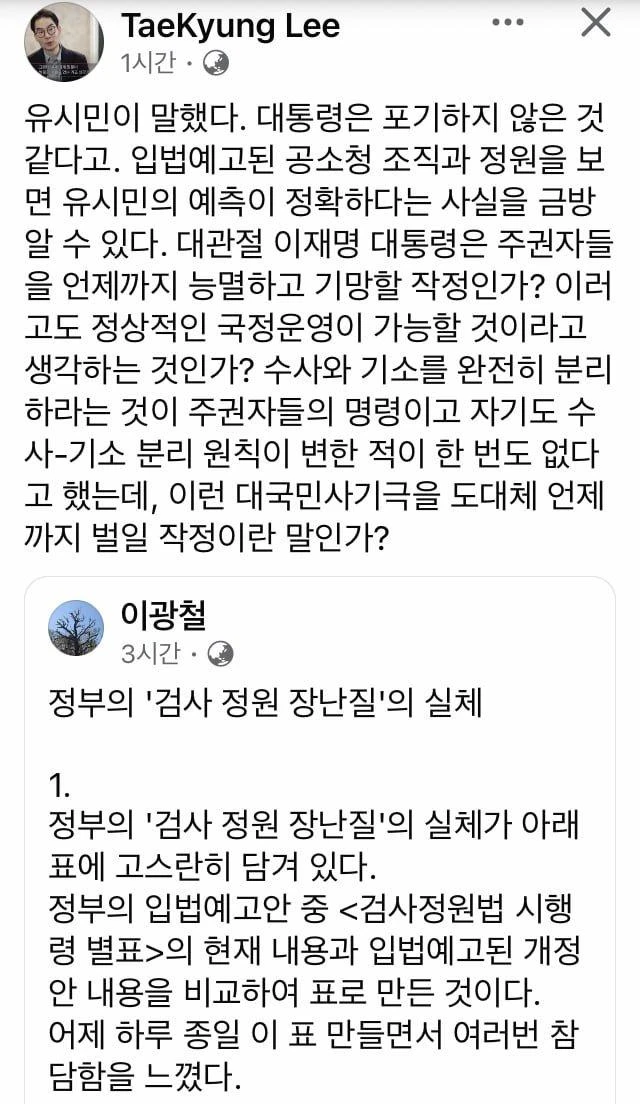Open 이광철's profile avatar
Viewport: 640px width, 1104px height.
(x=76, y=628)
